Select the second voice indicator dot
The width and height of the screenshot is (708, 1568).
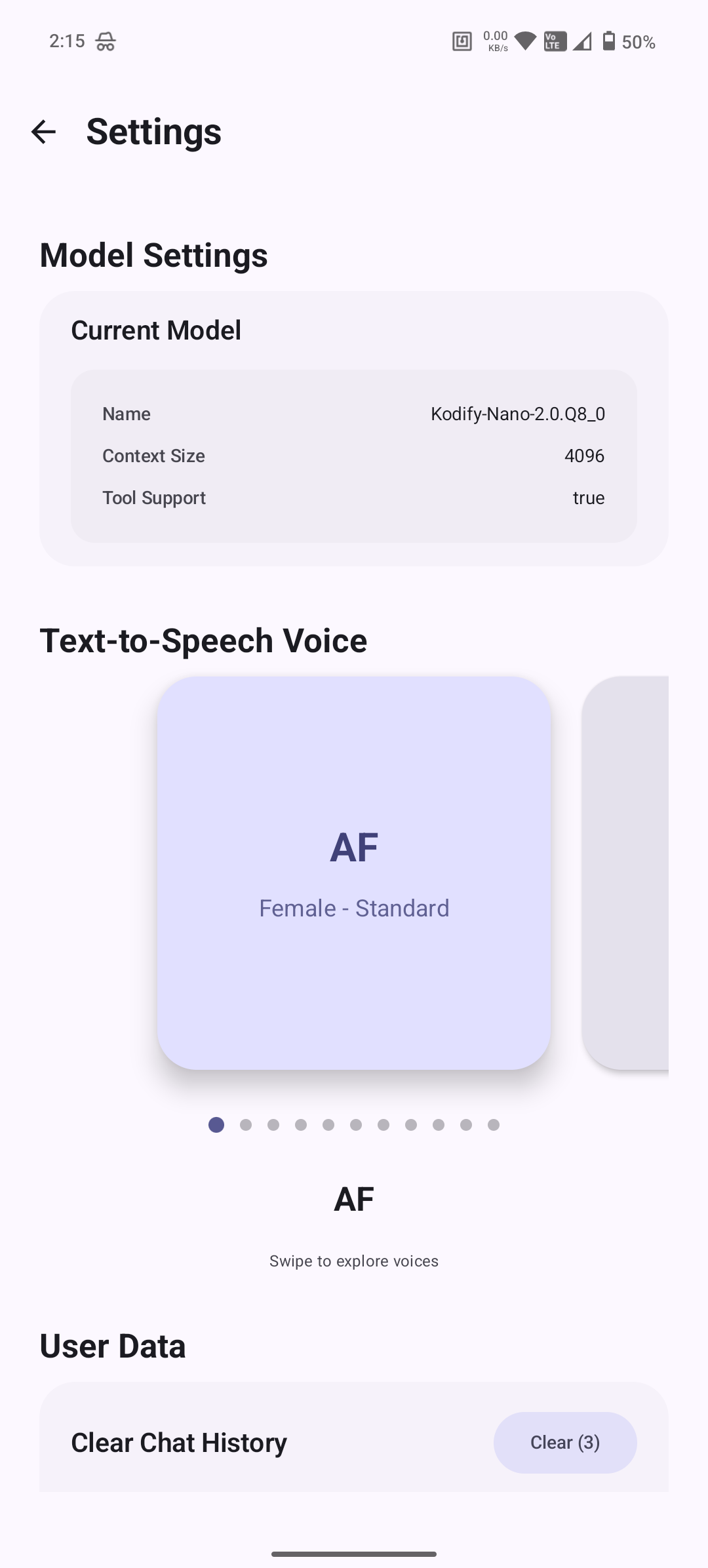pos(245,1124)
